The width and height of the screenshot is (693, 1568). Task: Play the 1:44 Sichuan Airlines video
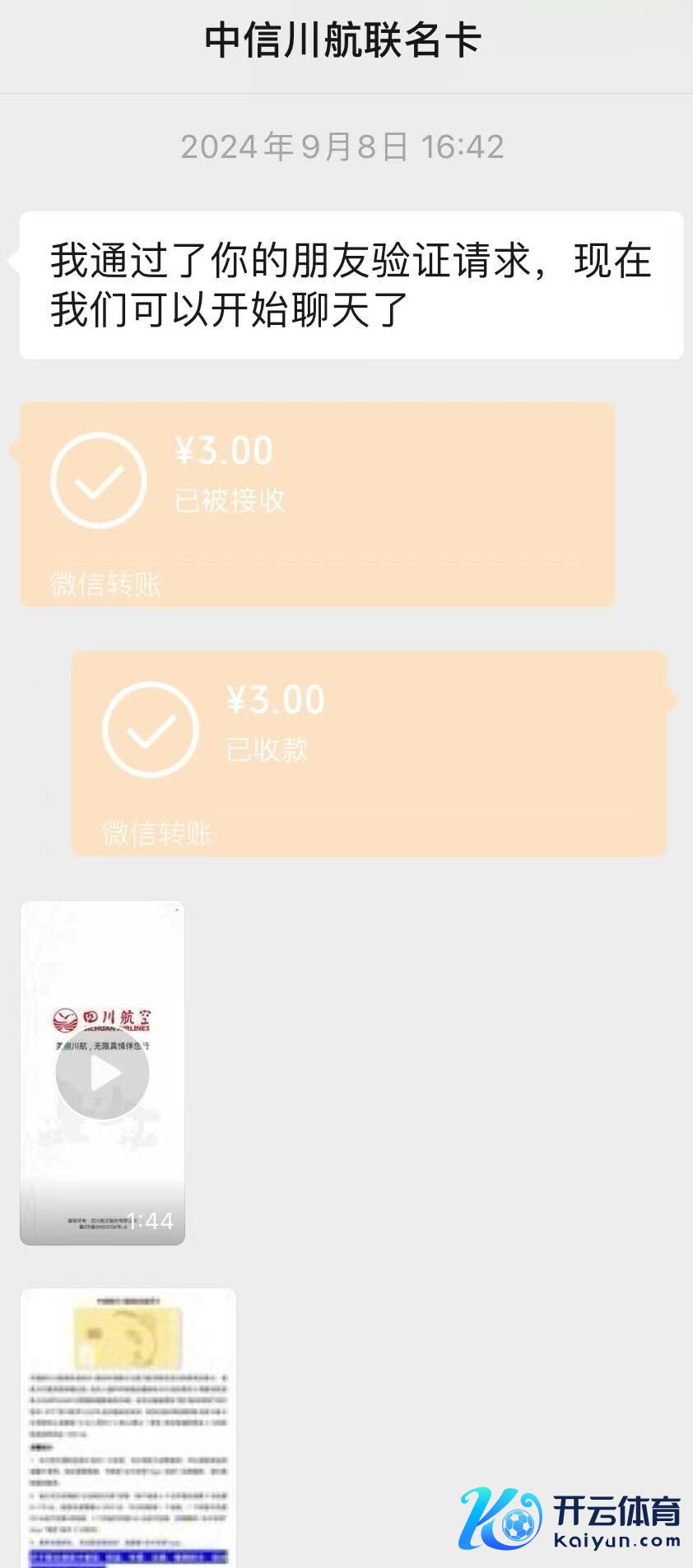point(102,1073)
